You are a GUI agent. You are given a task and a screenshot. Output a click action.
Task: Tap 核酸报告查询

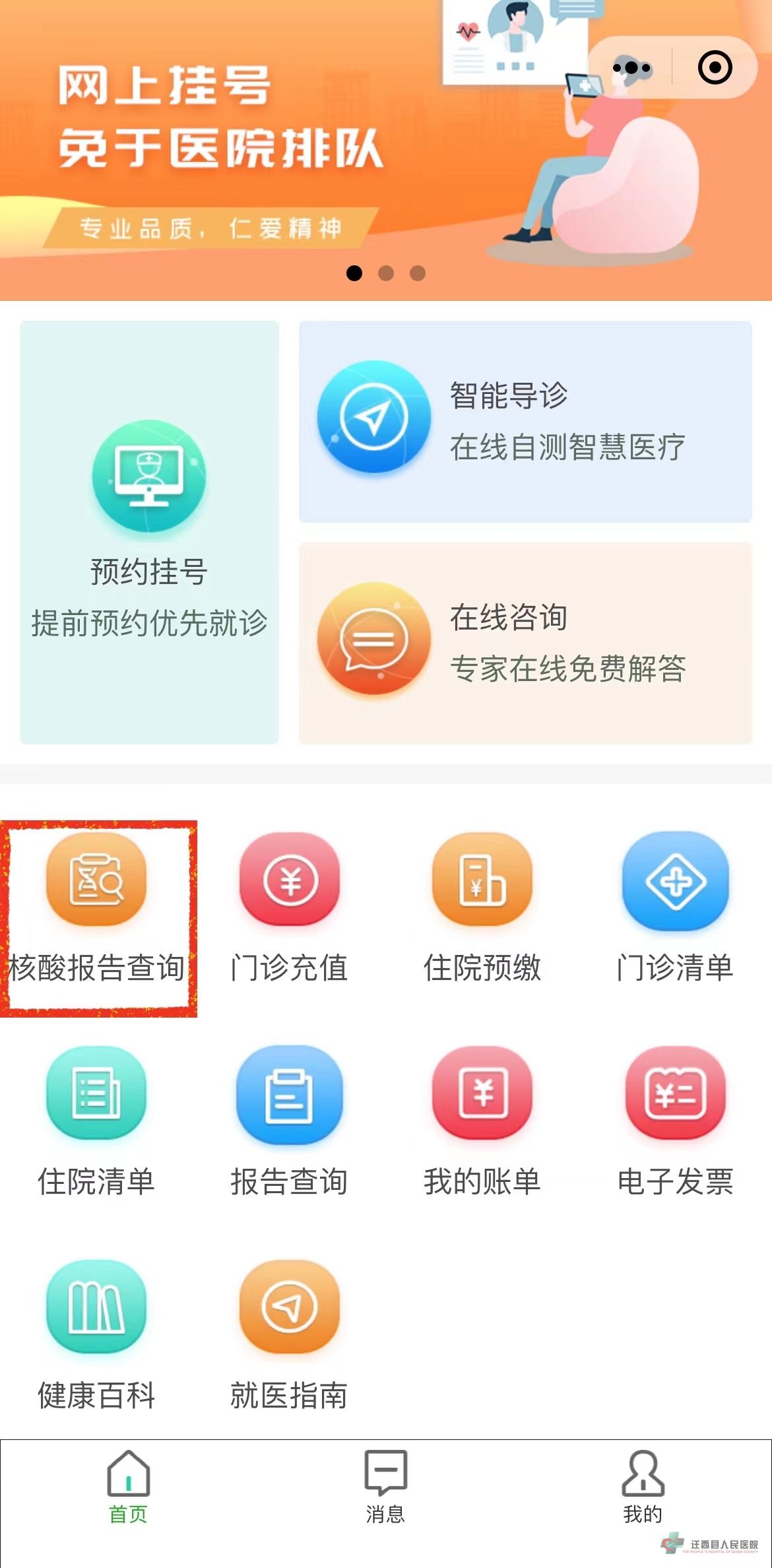pyautogui.click(x=97, y=916)
